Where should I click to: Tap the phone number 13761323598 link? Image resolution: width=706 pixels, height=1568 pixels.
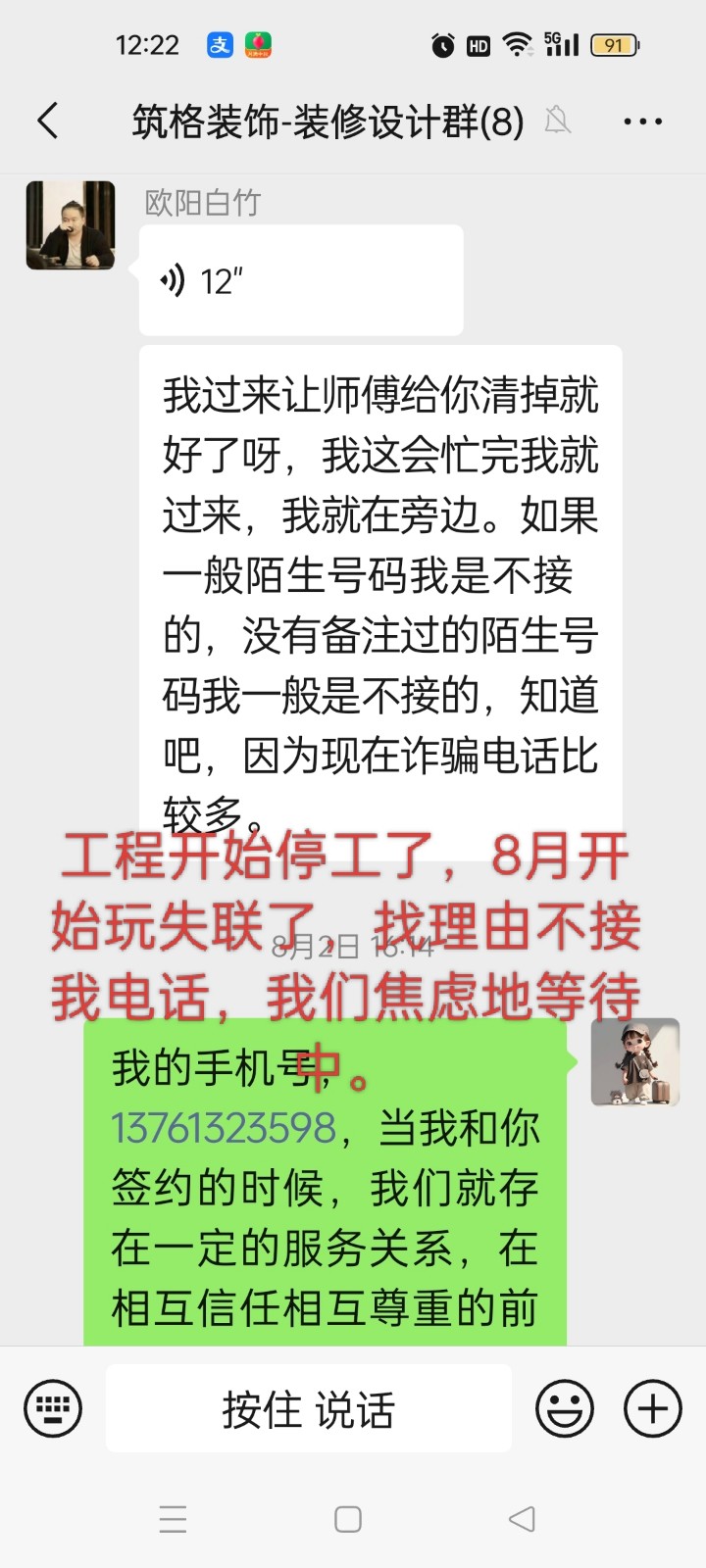[x=224, y=1128]
